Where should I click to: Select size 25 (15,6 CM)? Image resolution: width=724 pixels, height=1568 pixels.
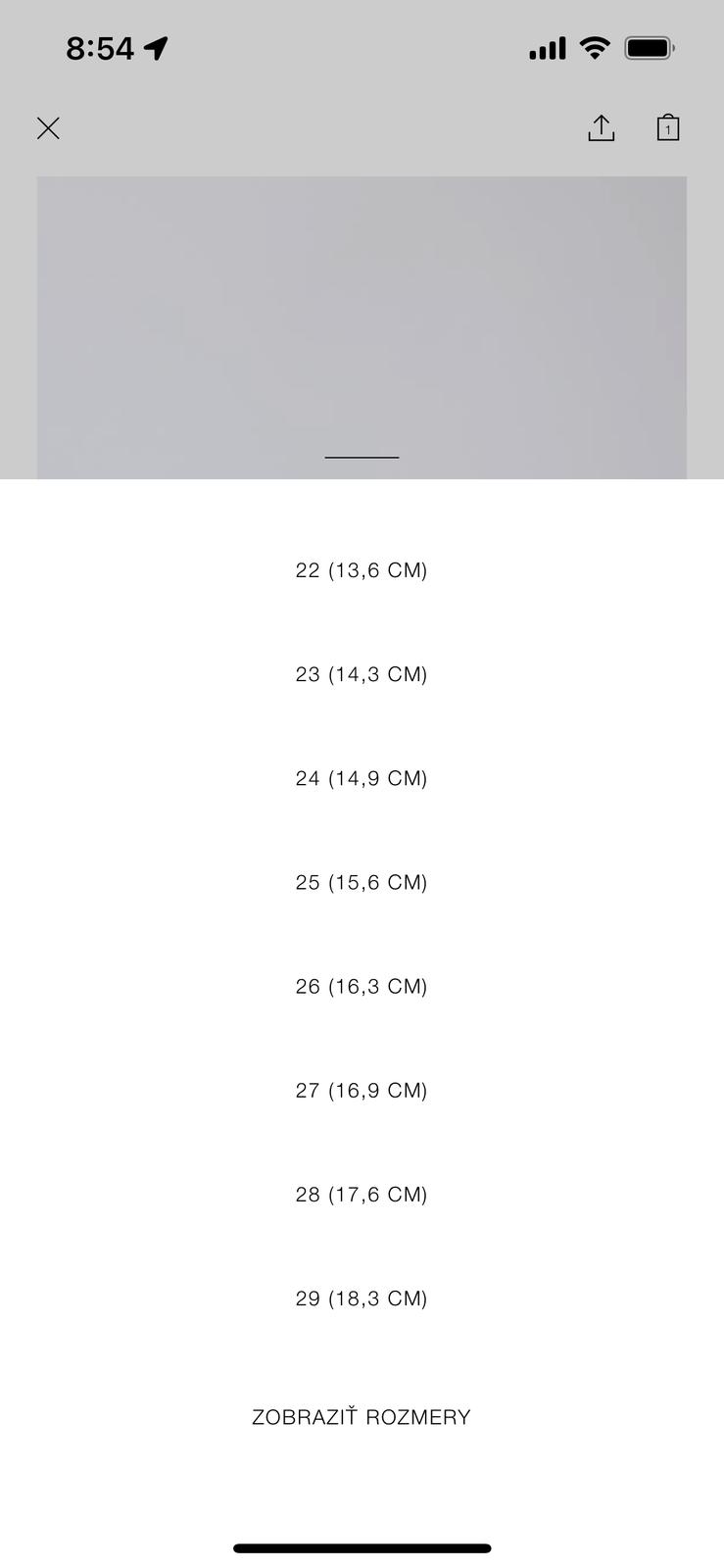(x=362, y=882)
